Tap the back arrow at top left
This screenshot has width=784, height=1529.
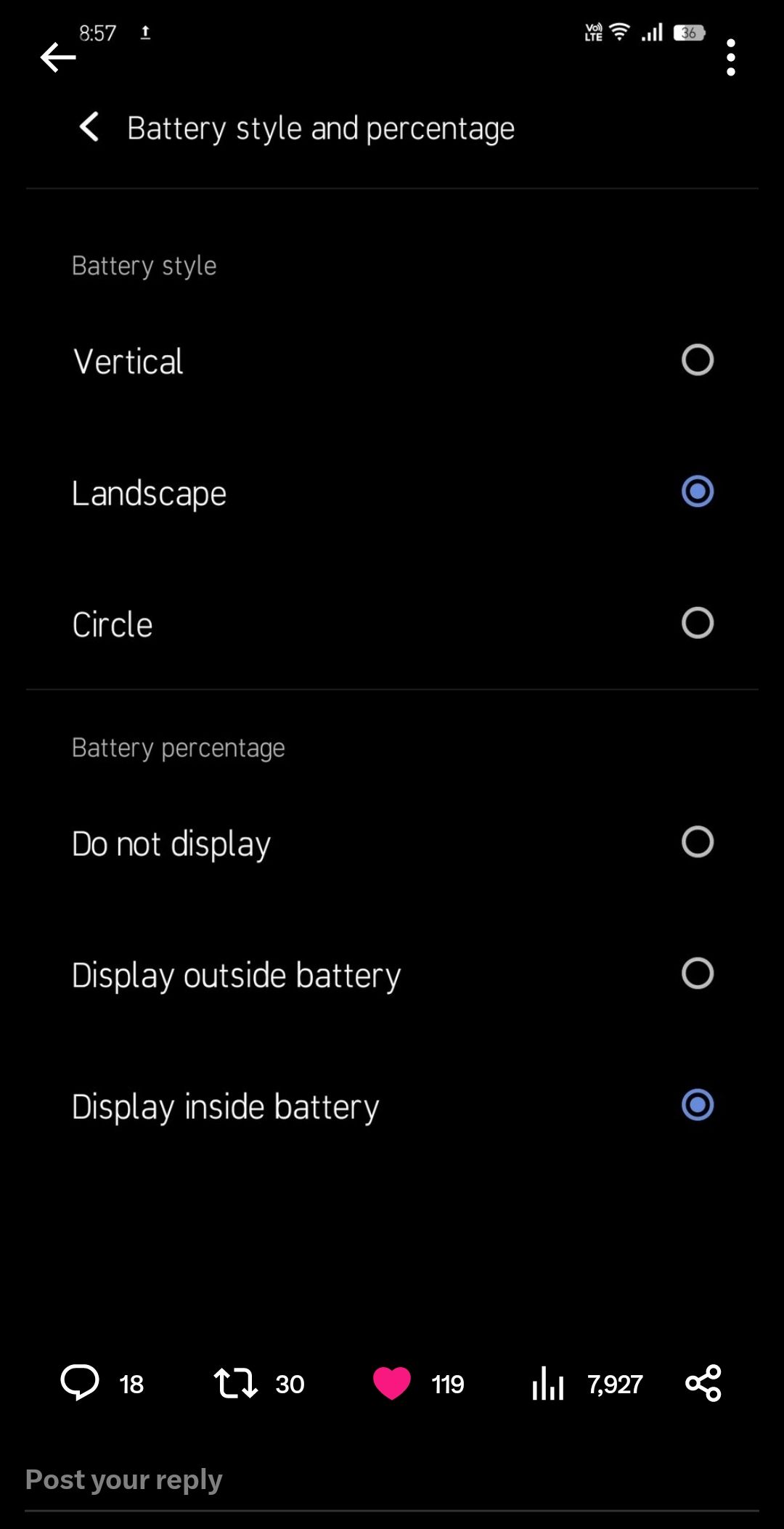click(58, 58)
